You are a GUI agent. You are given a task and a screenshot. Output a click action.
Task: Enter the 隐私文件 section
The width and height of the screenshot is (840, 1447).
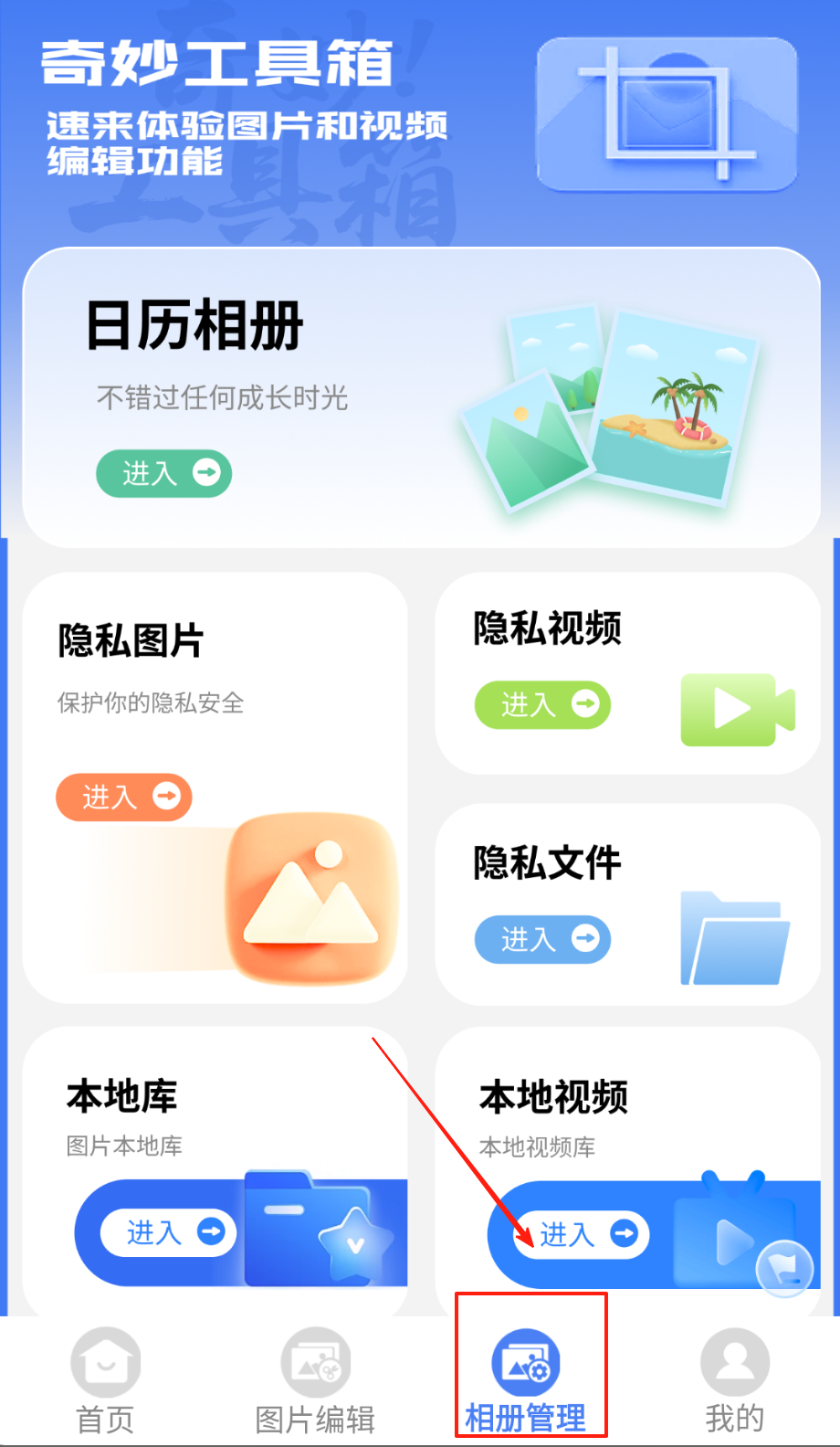(542, 938)
